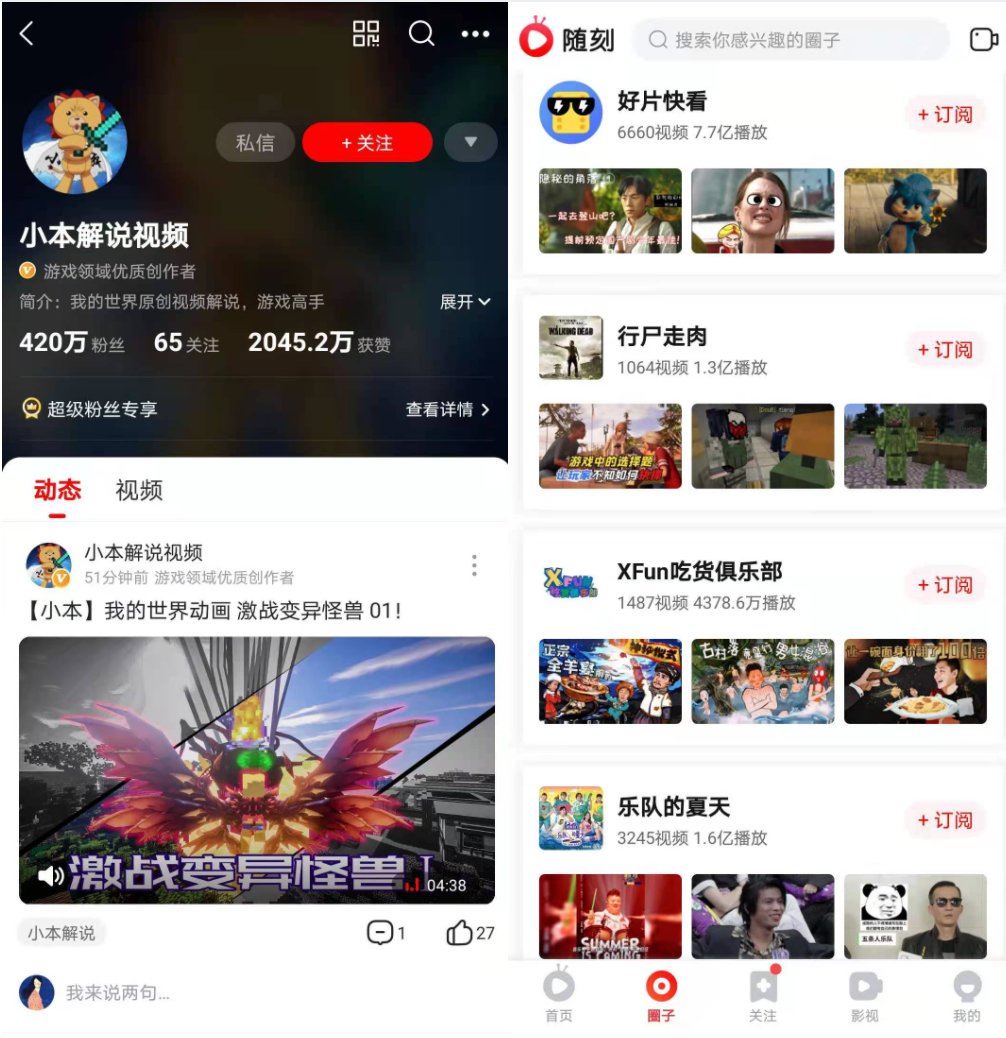Image resolution: width=1006 pixels, height=1038 pixels.
Task: Open the three-dot overflow menu
Action: coord(475,34)
